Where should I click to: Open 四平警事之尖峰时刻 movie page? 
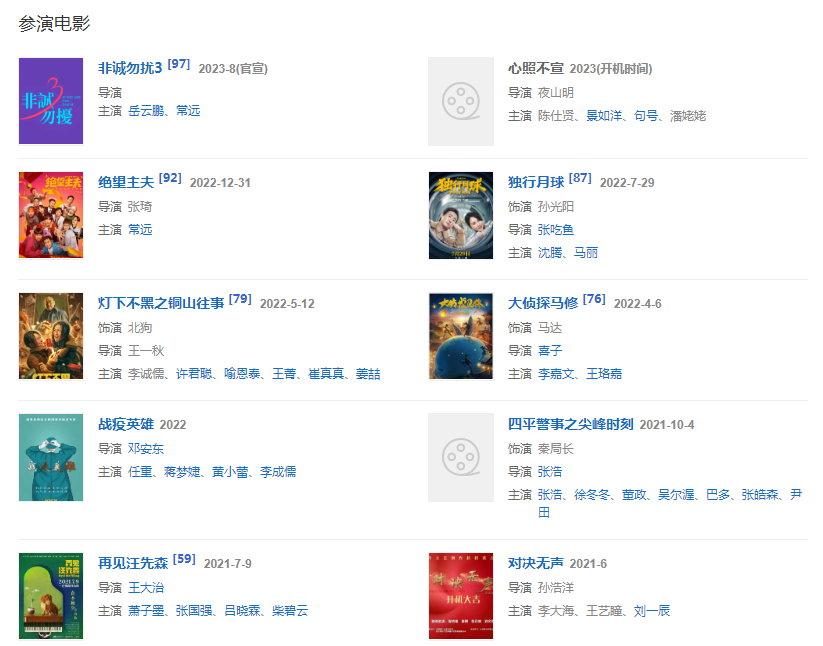570,425
